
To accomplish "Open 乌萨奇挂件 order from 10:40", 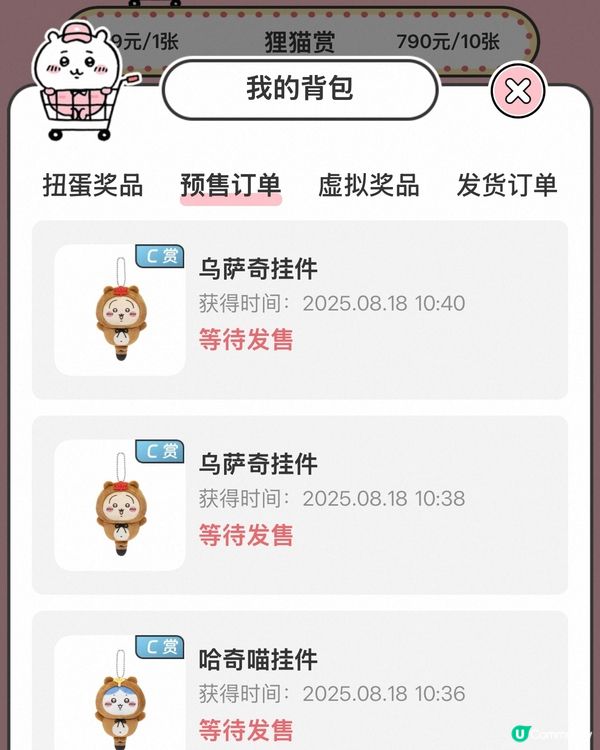I will tap(300, 310).
